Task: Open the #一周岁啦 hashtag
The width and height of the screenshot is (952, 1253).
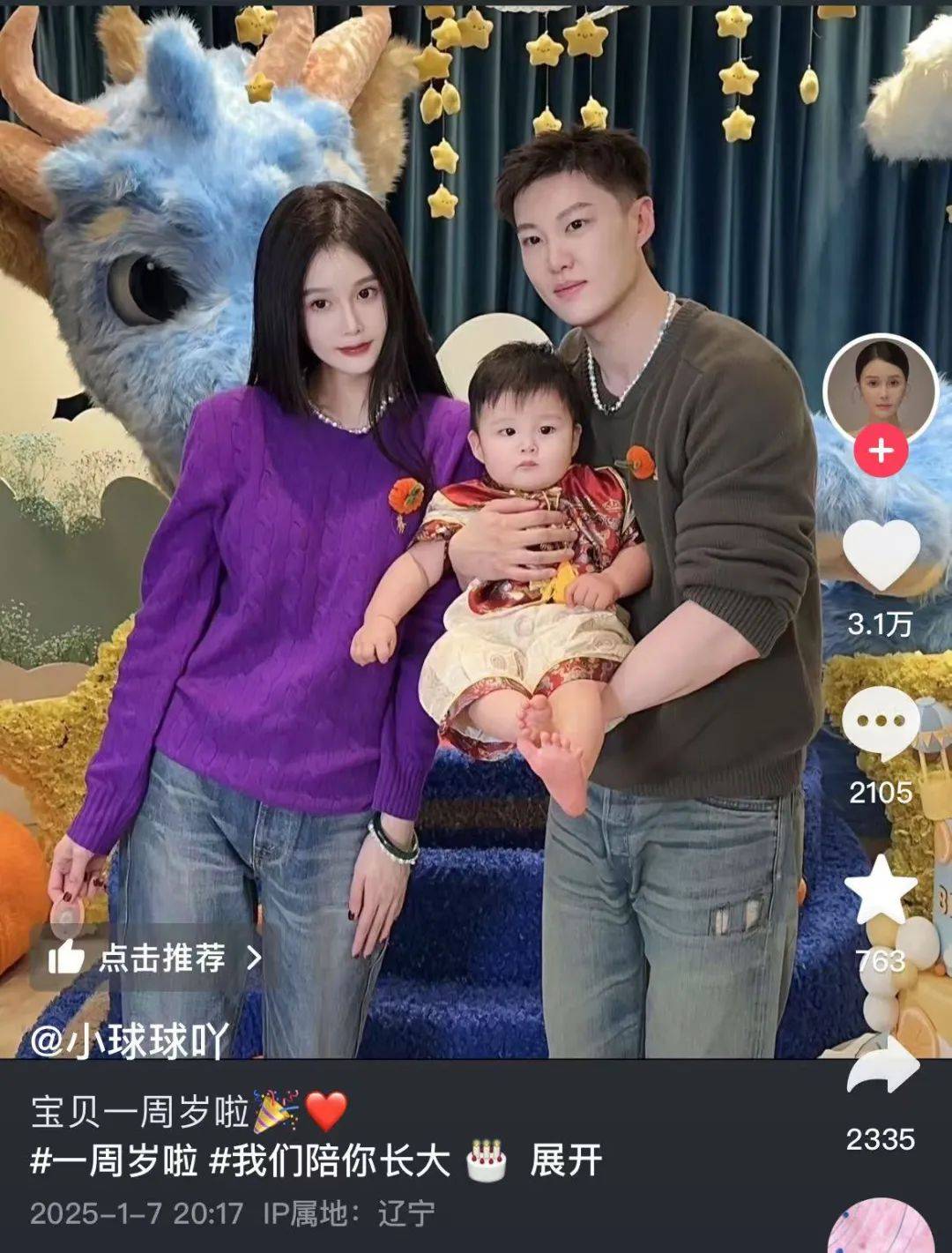Action: click(x=114, y=1161)
